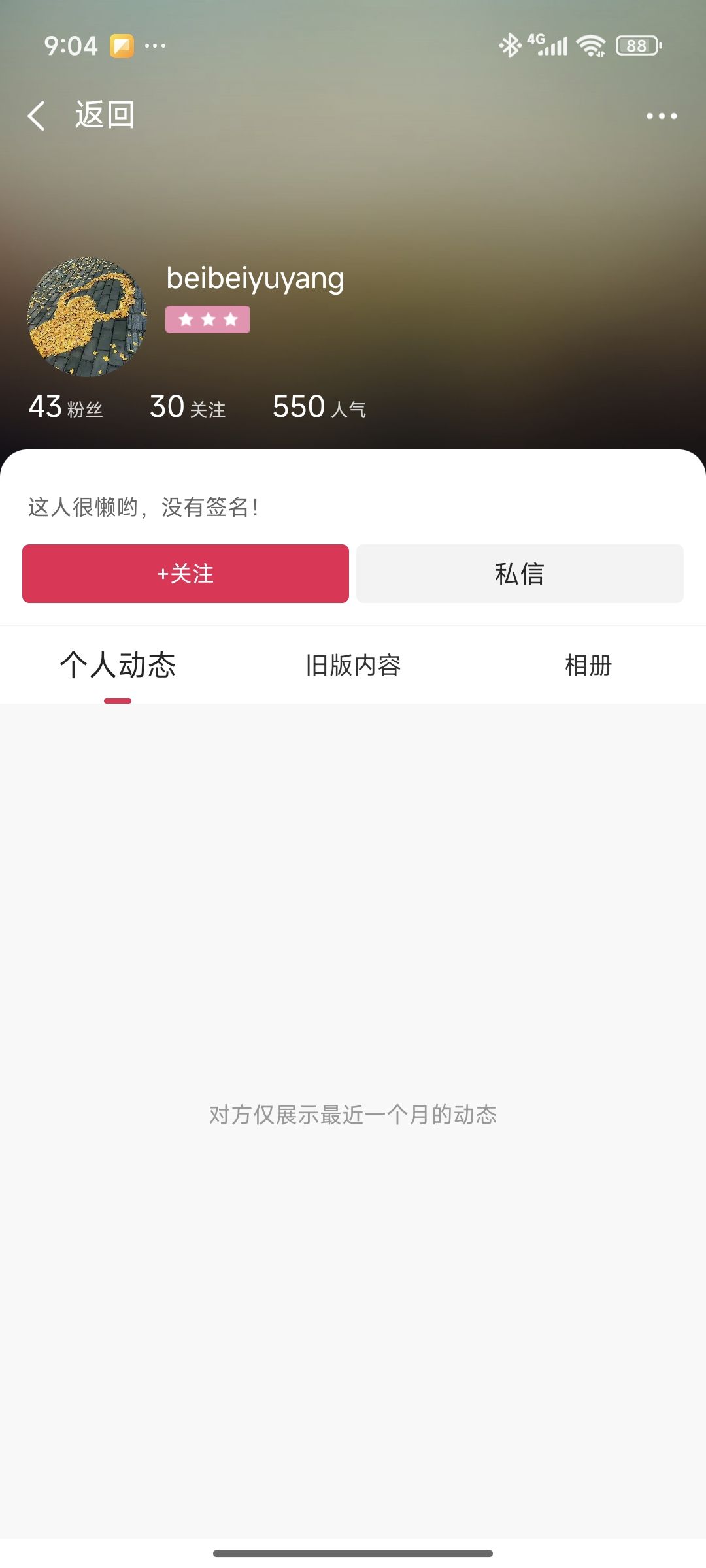Switch to the 旧版内容 tab
This screenshot has height=1568, width=706.
(x=353, y=665)
